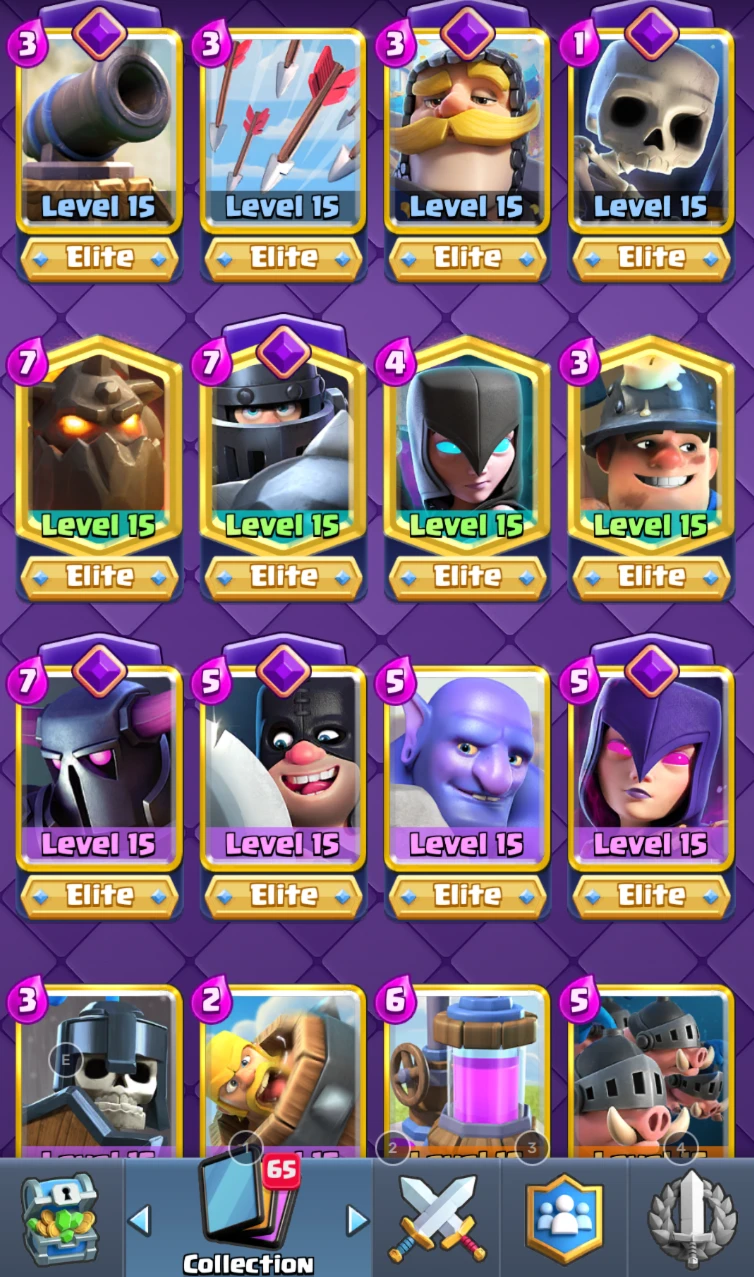Open the Elixir Collector card
754x1277 pixels.
click(467, 1070)
